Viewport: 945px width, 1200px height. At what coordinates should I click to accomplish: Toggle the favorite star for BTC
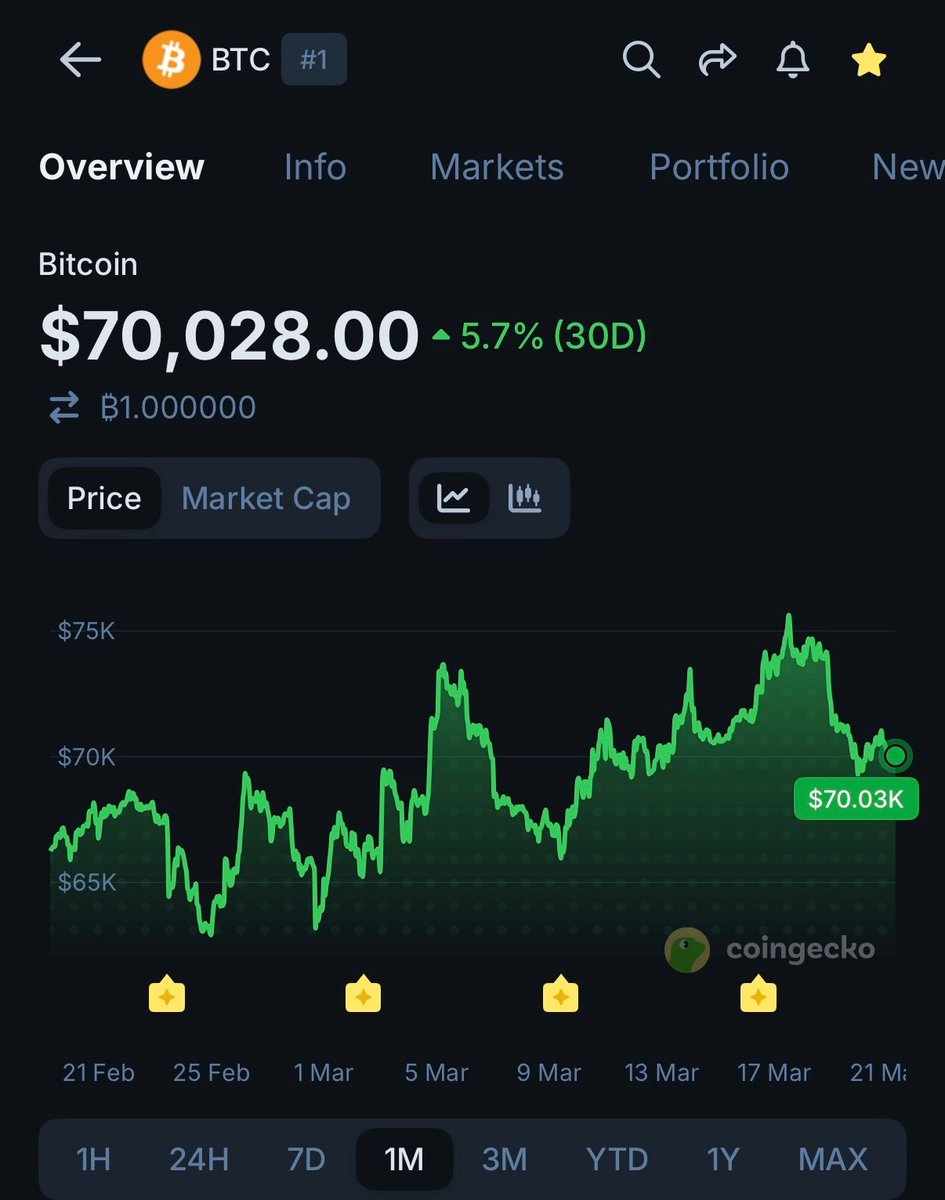[868, 61]
